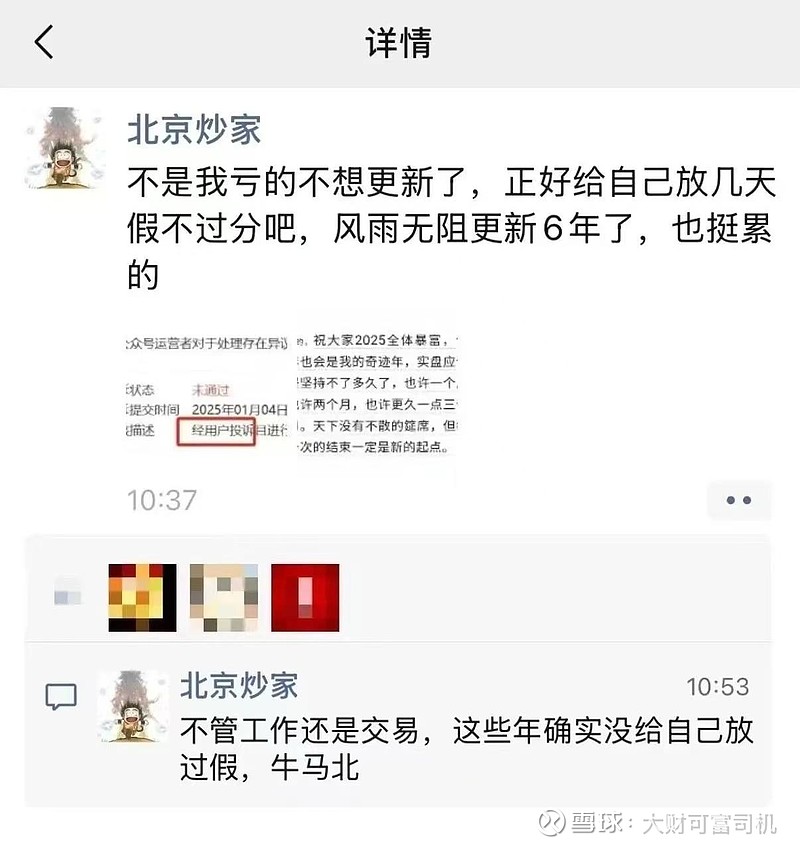View the red avatar in the likes row
The width and height of the screenshot is (800, 848).
305,597
